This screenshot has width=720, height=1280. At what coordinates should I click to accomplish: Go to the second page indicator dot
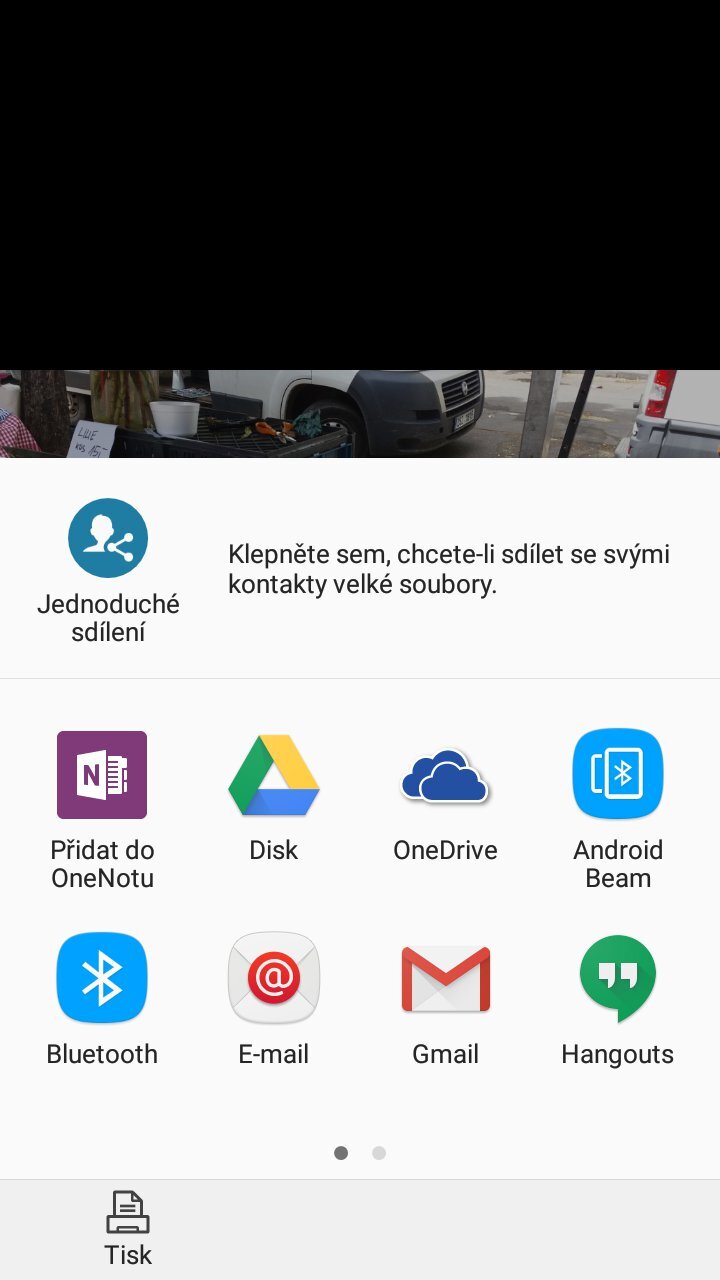tap(379, 1153)
